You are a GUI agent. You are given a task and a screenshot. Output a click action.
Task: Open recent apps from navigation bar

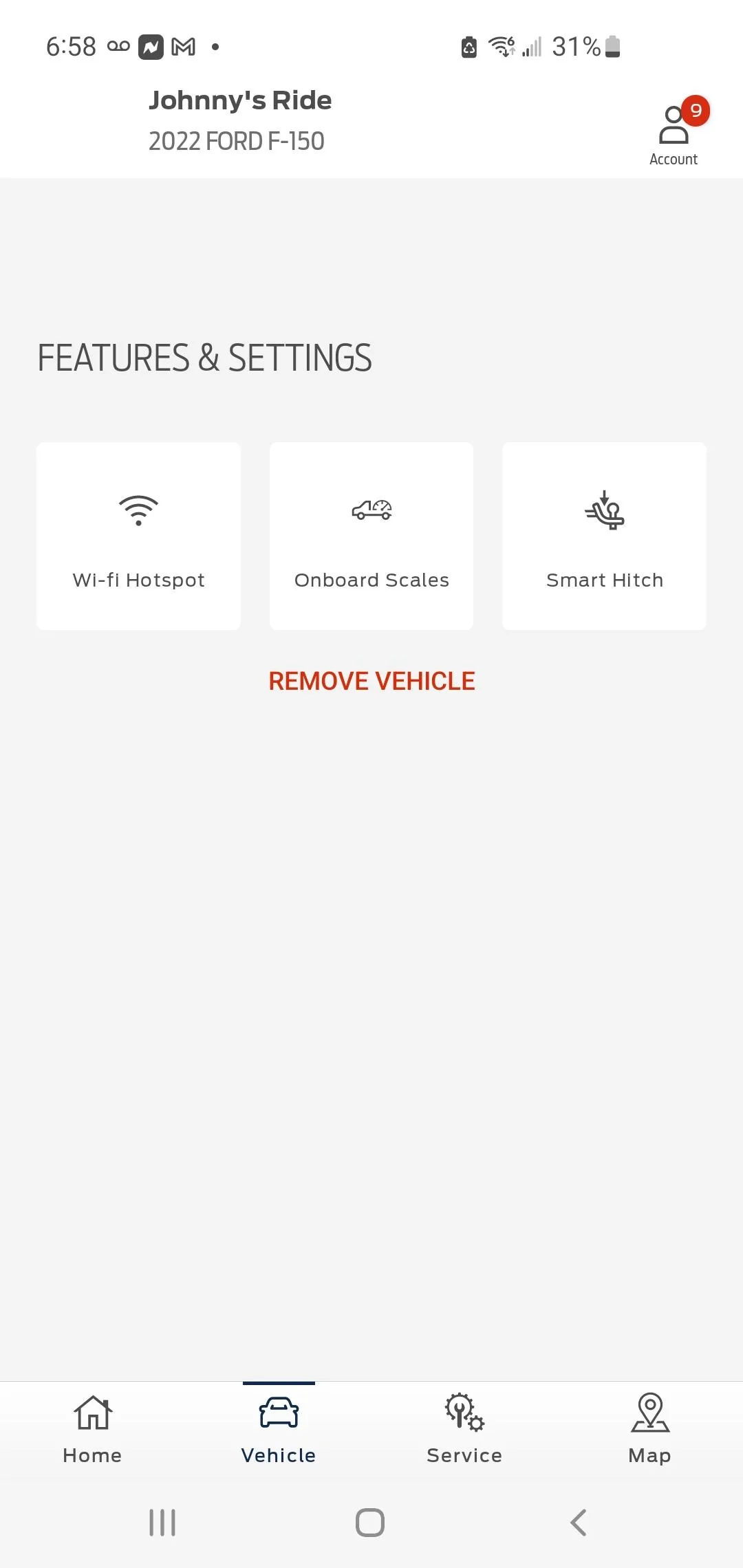(x=162, y=1523)
